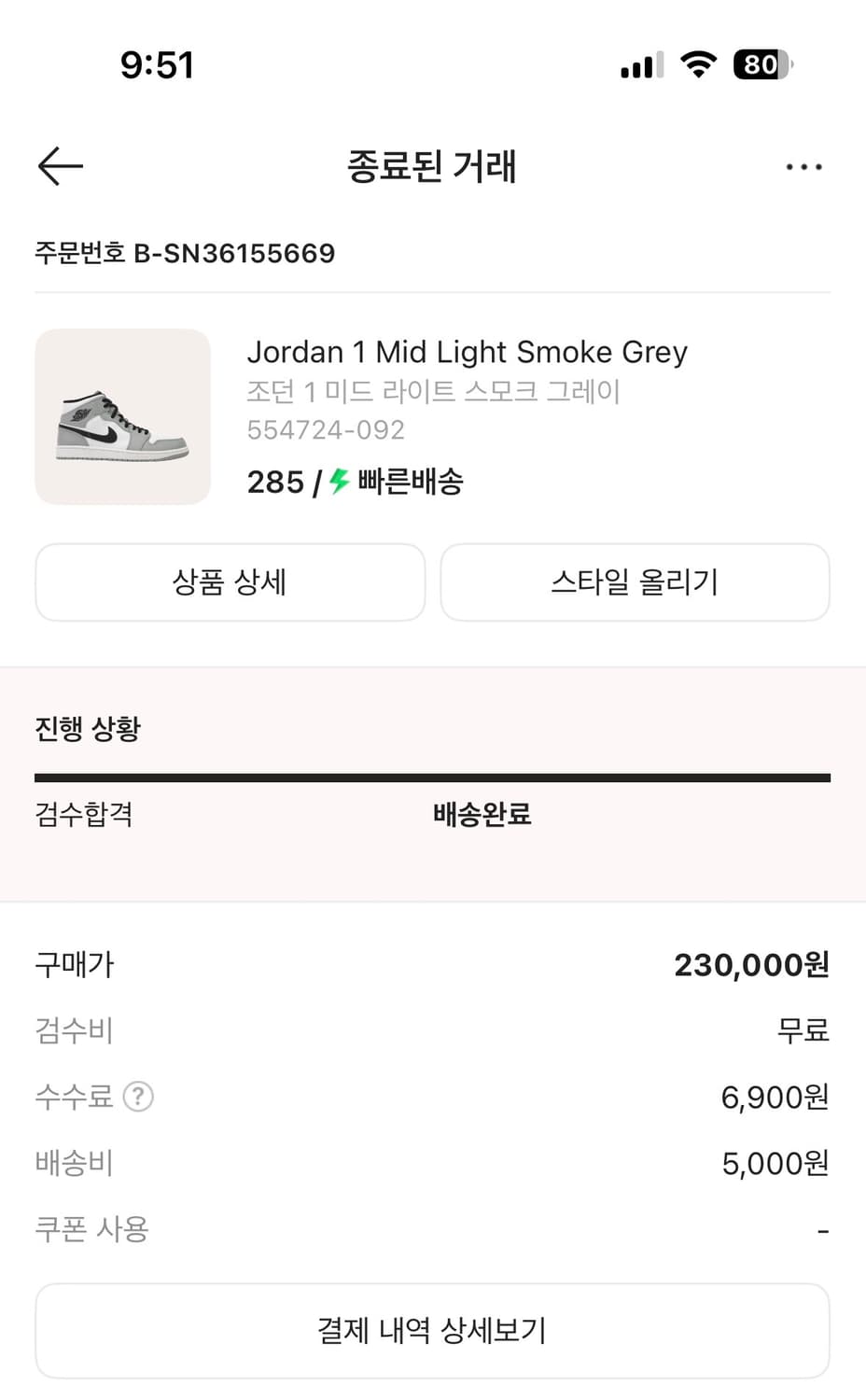
Task: Tap product name Jordan 1 Mid Light Smoke Grey
Action: tap(468, 352)
